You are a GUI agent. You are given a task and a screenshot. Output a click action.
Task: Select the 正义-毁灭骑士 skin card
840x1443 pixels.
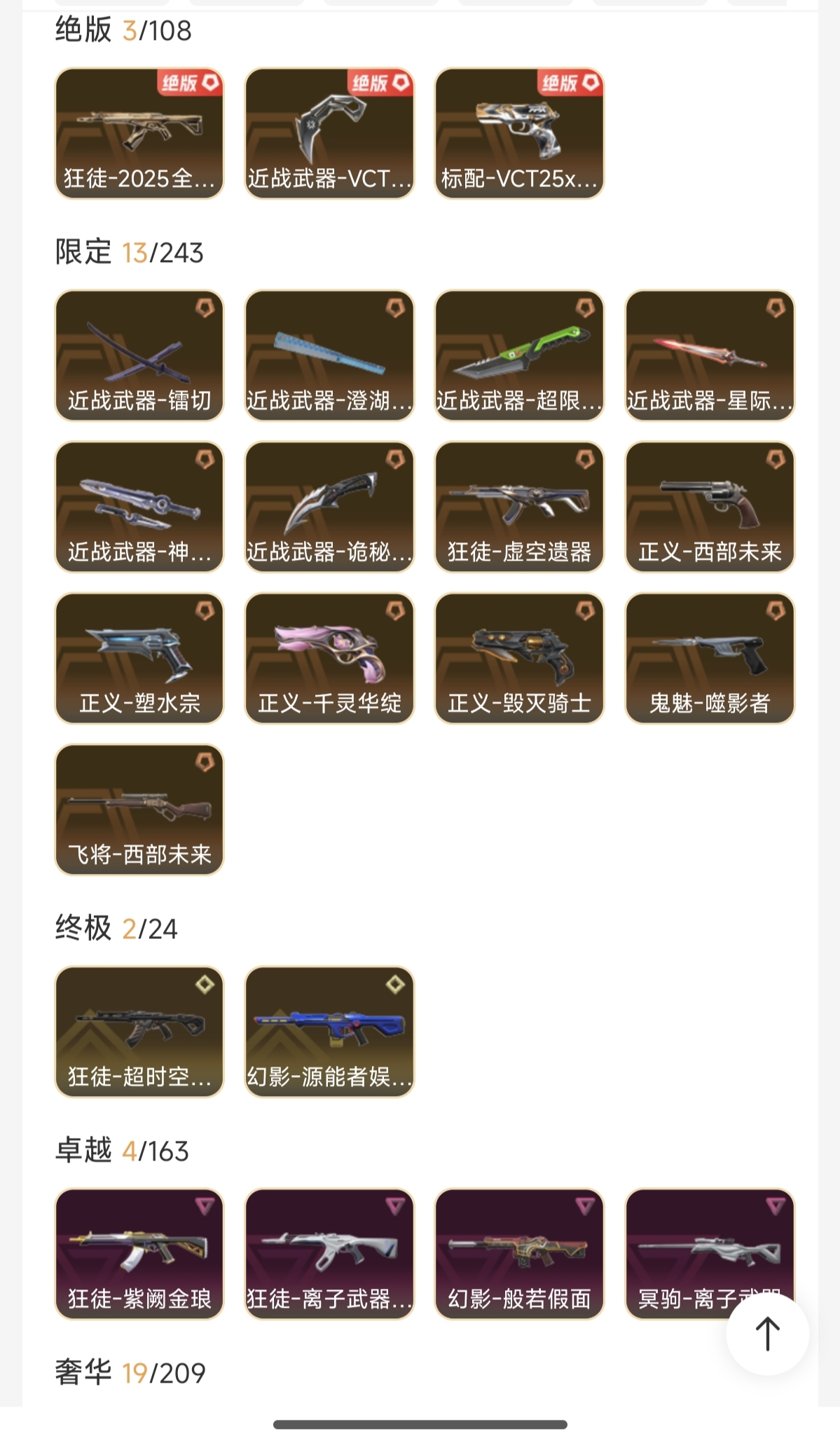click(519, 658)
